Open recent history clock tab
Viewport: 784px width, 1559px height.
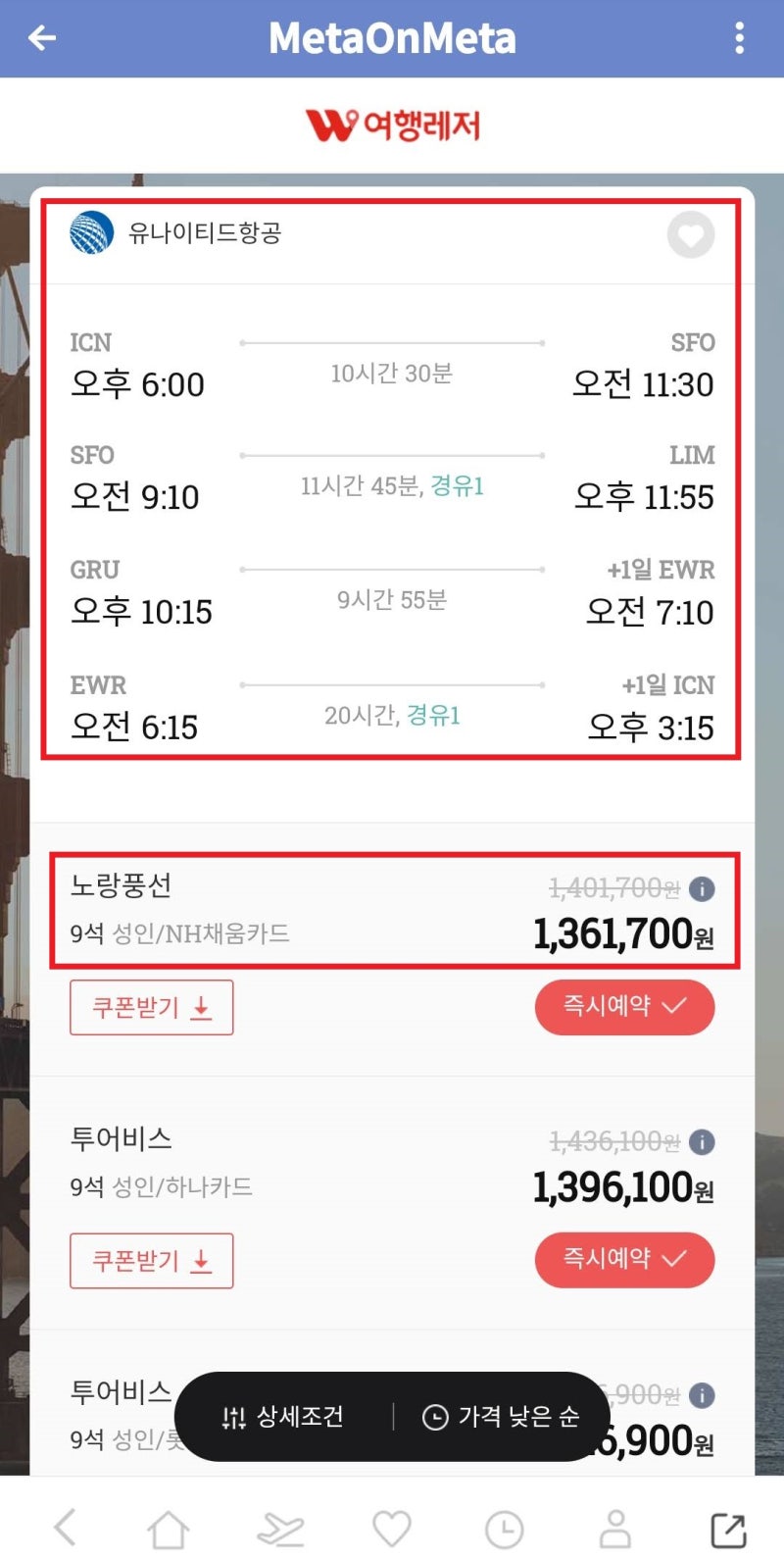pos(505,1529)
